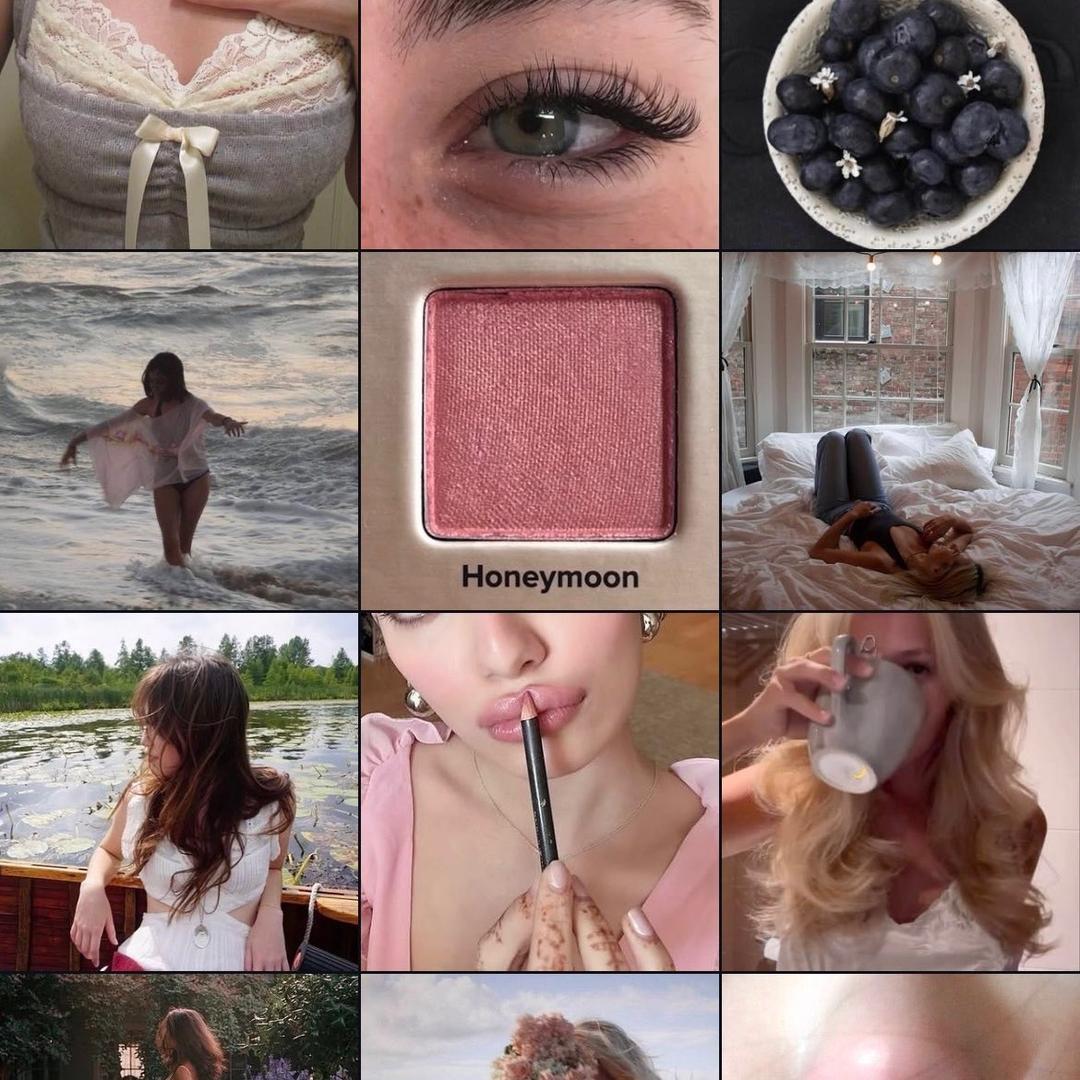Open the girl by the lily pond post
This screenshot has height=1080, width=1080.
(x=179, y=790)
